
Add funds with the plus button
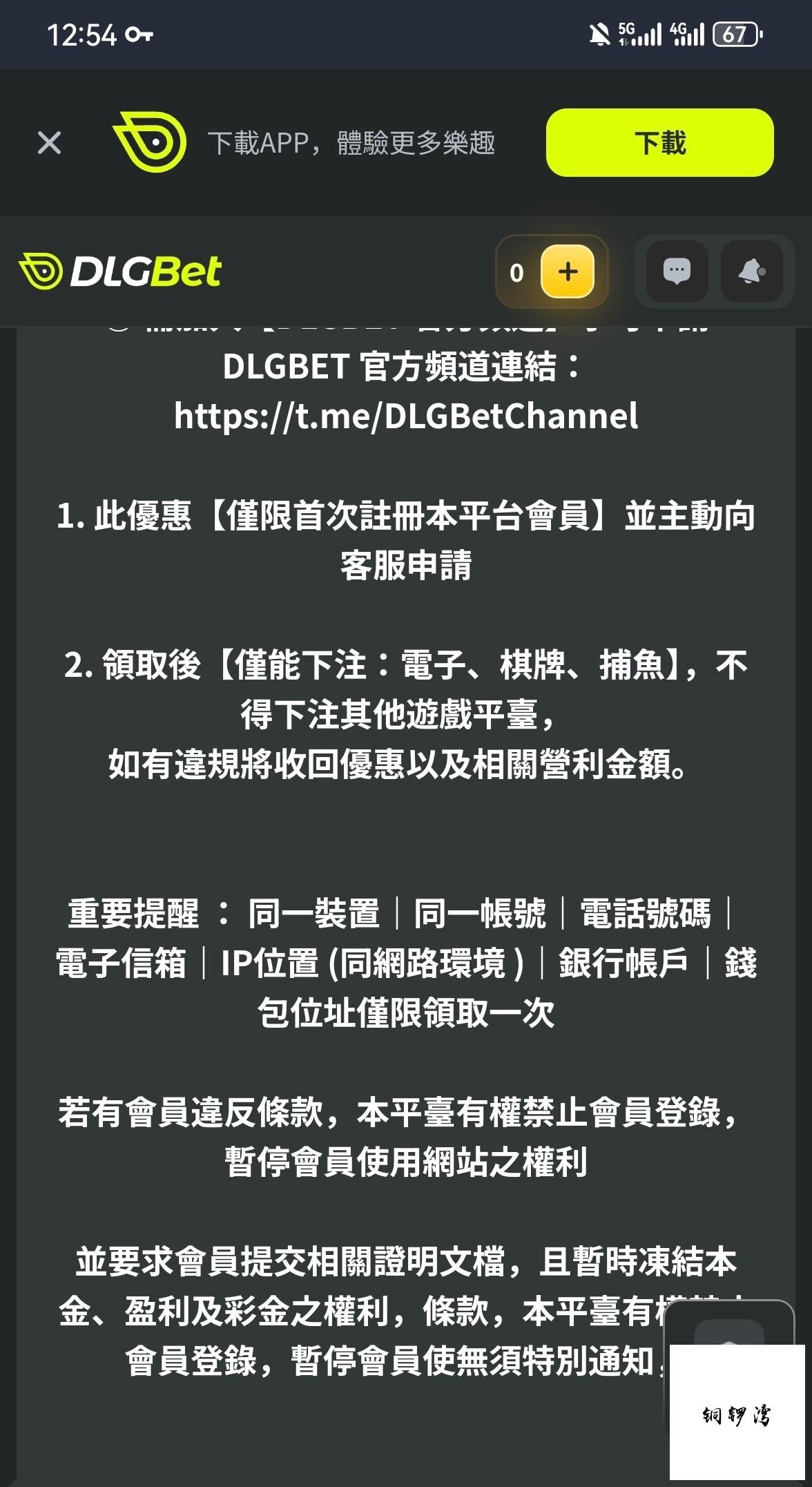coord(568,271)
